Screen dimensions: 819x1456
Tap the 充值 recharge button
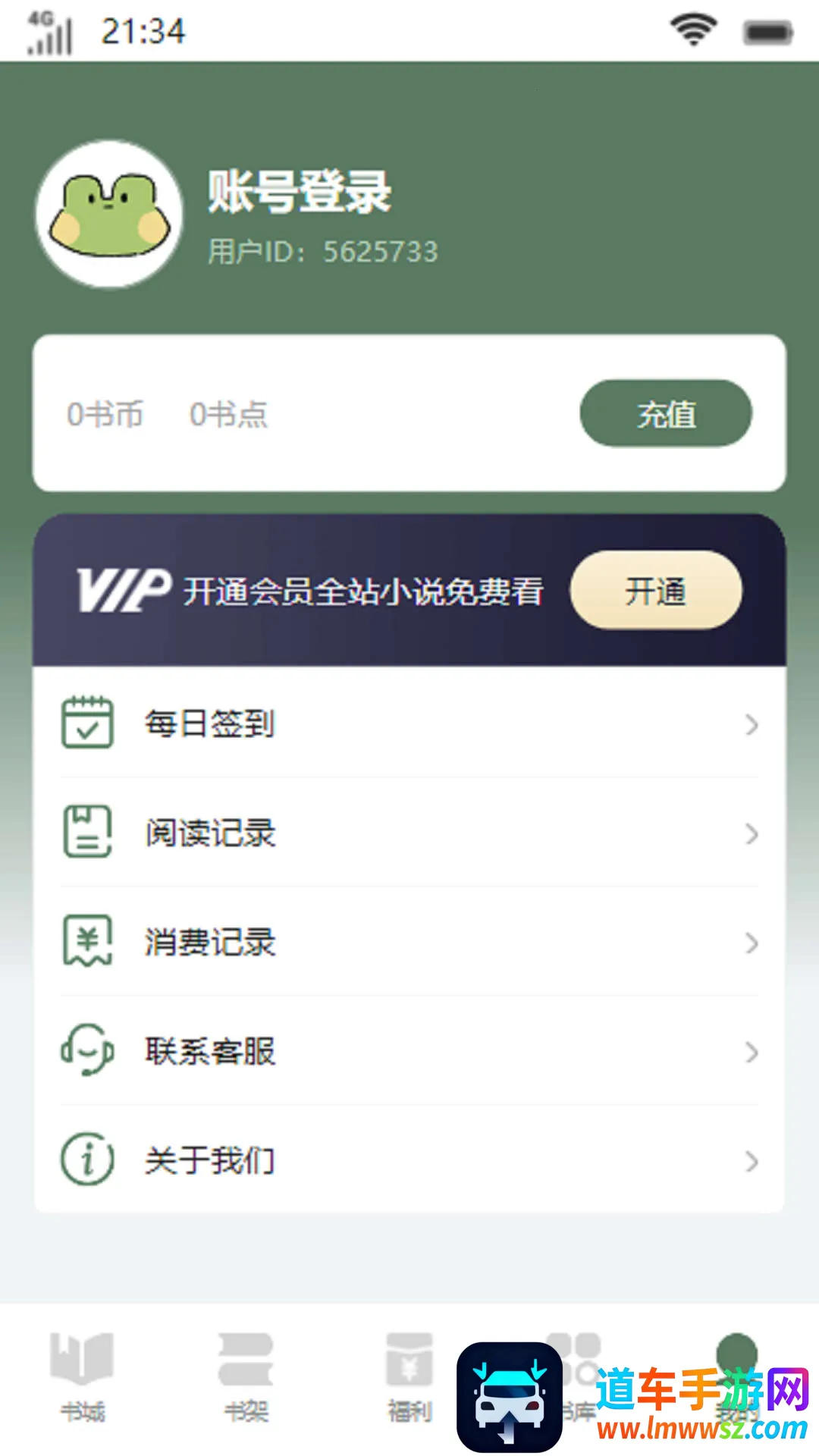(666, 414)
